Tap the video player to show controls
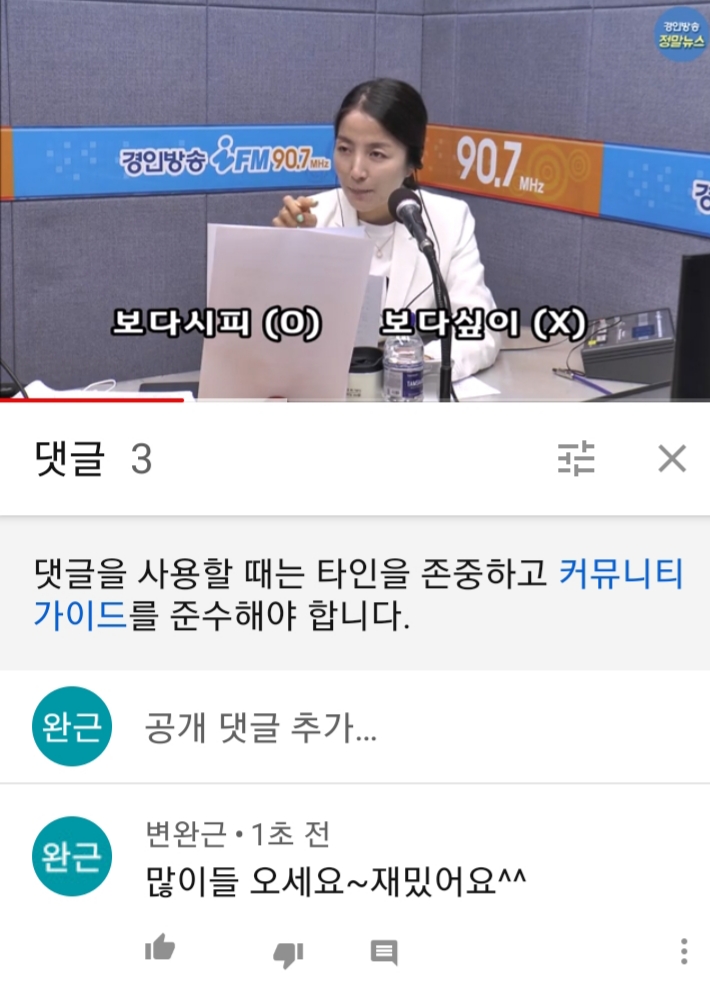 [x=355, y=200]
